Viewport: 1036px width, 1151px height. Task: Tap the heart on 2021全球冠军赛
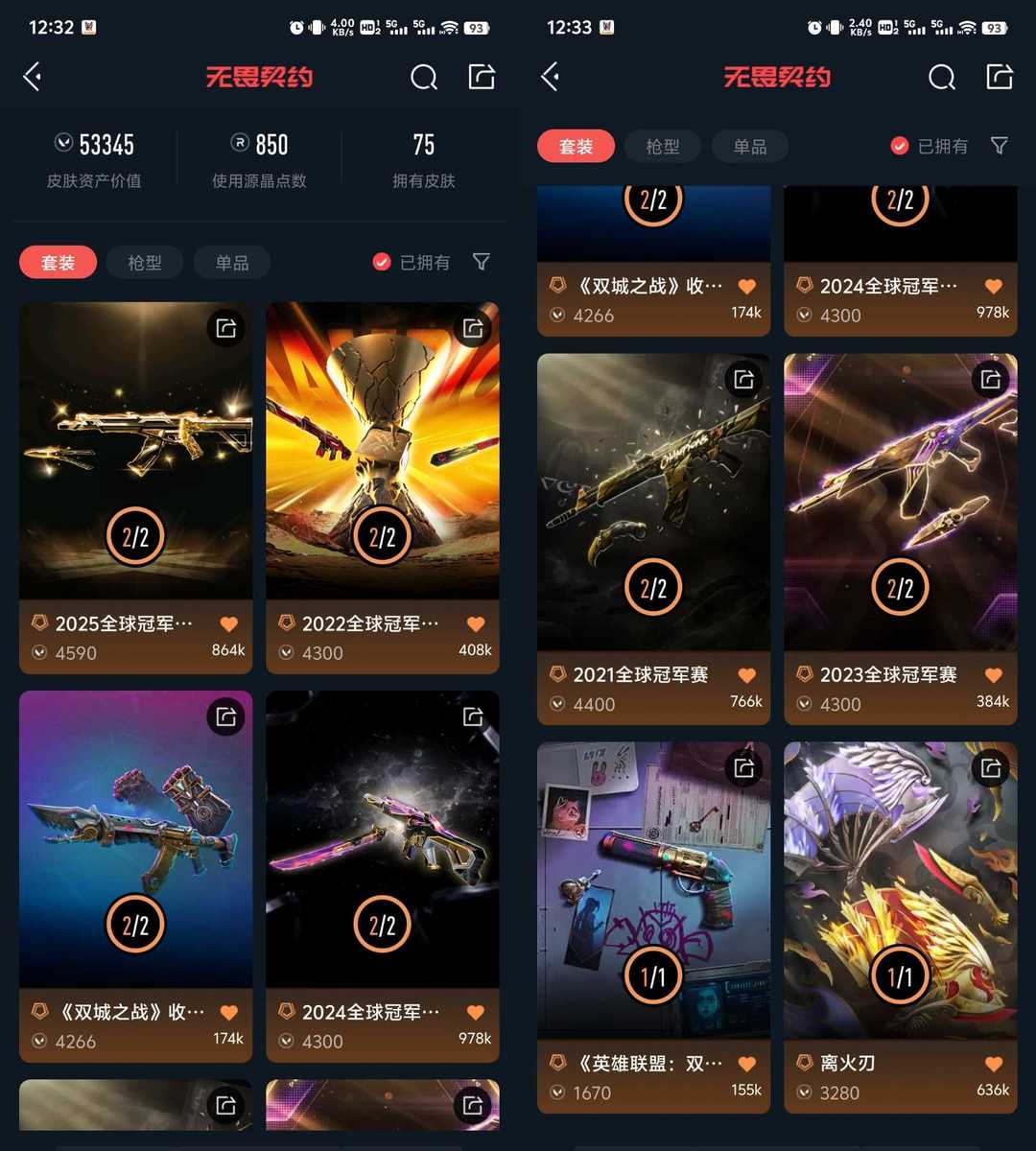(x=747, y=675)
